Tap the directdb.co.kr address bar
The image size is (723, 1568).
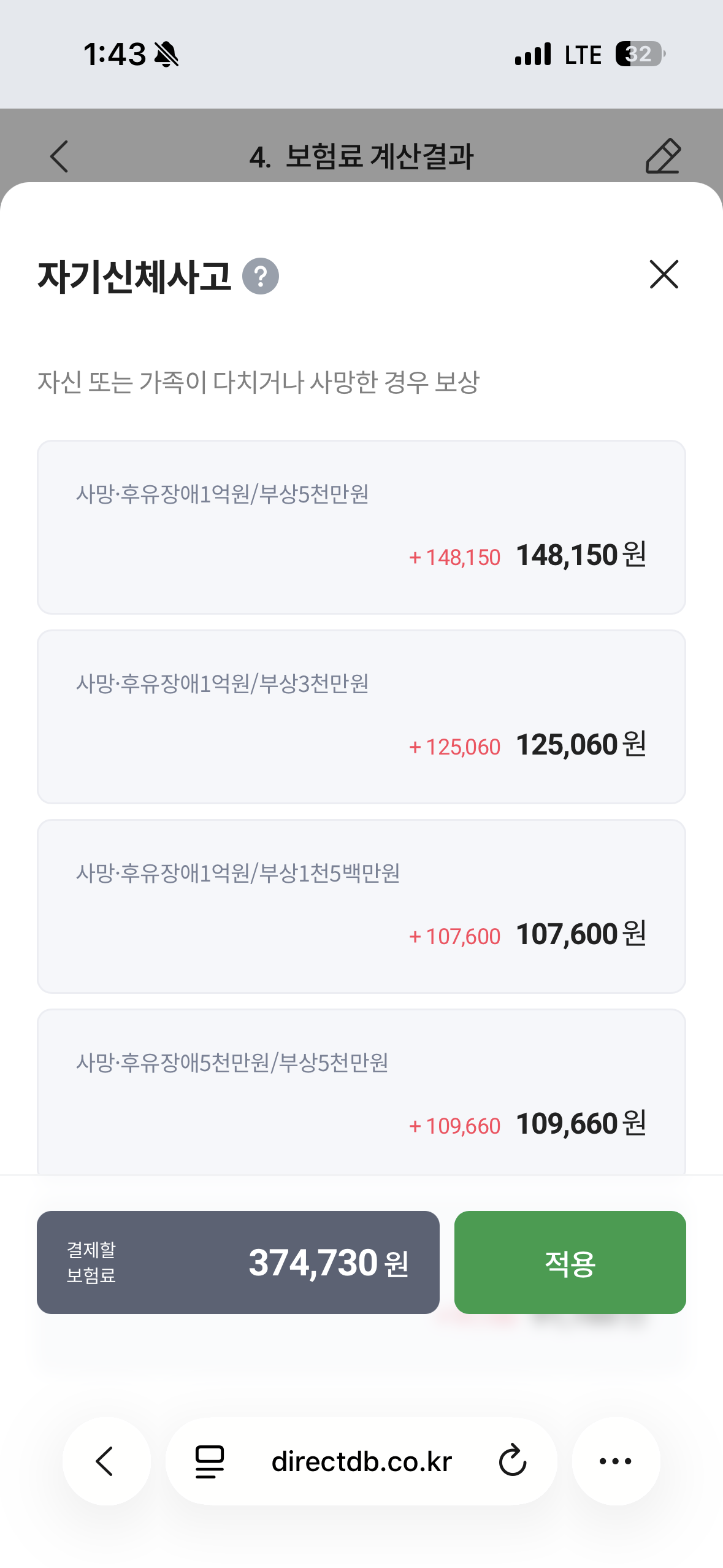point(361,1461)
